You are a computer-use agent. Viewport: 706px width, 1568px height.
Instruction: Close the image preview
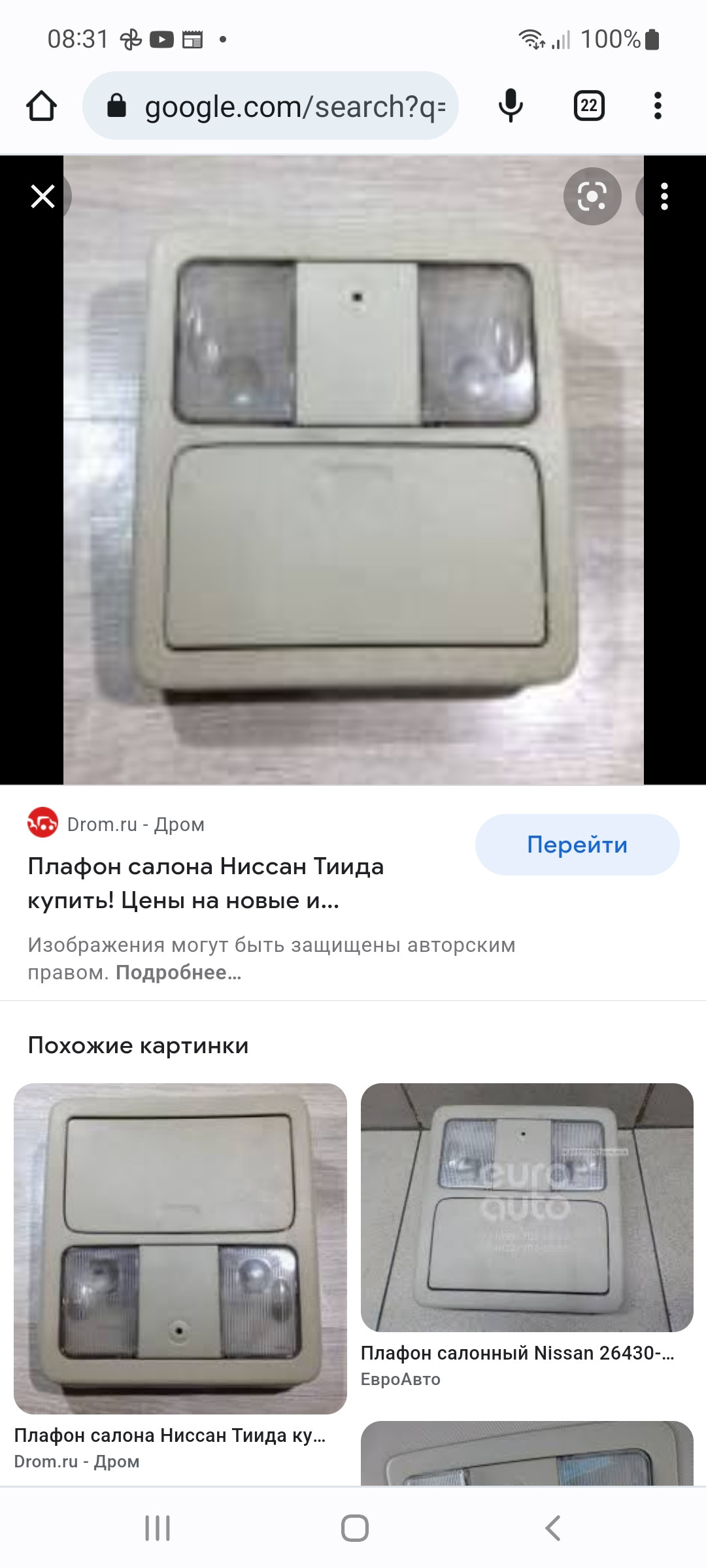tap(43, 196)
